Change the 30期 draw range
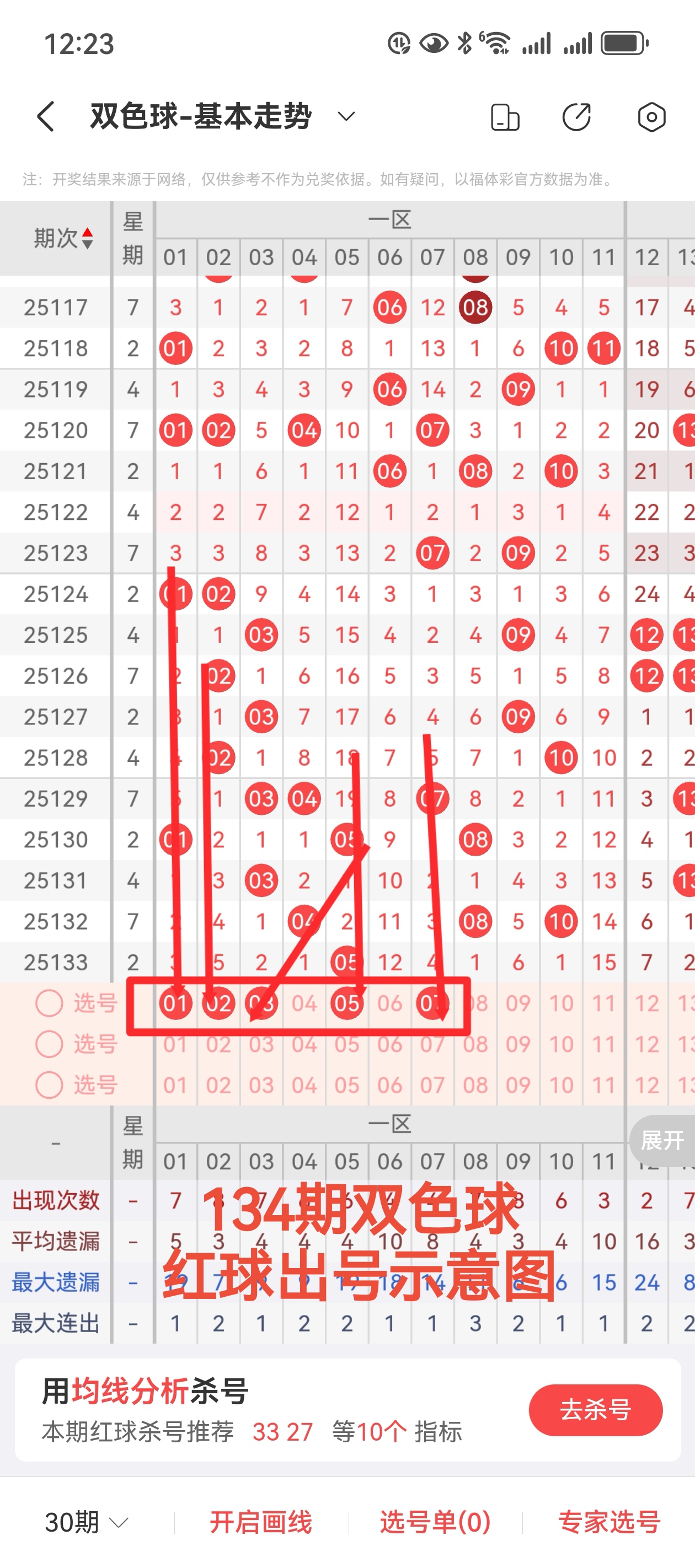This screenshot has width=695, height=1568. (87, 1522)
